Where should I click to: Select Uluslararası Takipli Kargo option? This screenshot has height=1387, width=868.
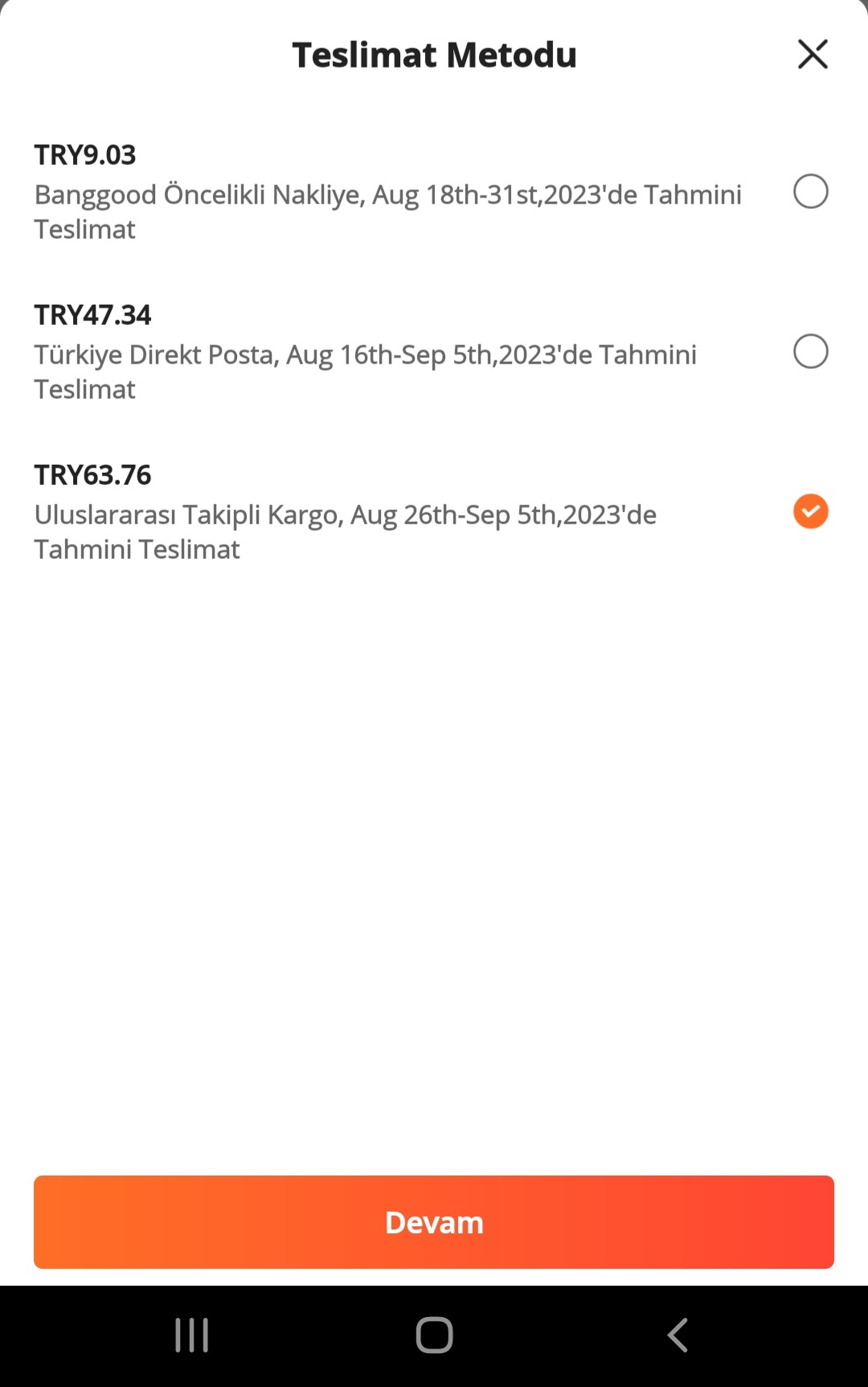point(810,511)
